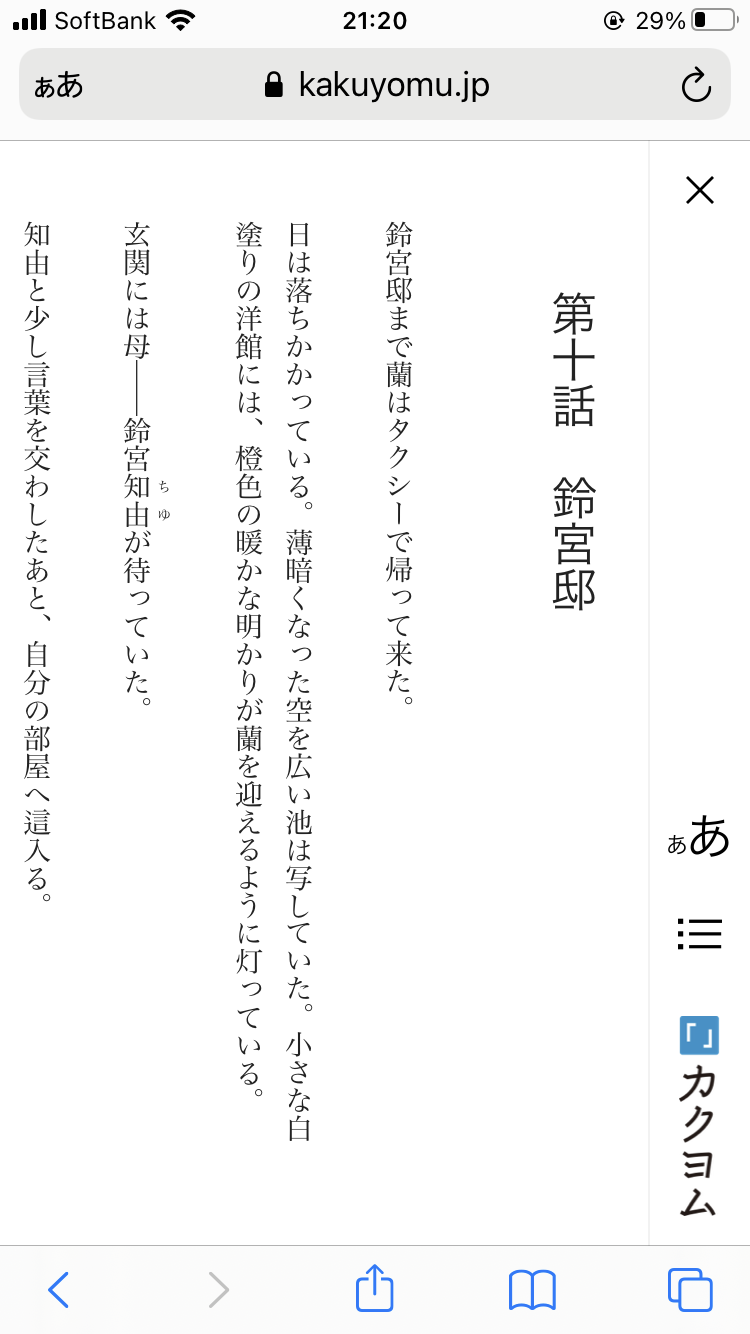The width and height of the screenshot is (750, 1334).
Task: Reload the kakuyomu.jp page
Action: pyautogui.click(x=695, y=85)
